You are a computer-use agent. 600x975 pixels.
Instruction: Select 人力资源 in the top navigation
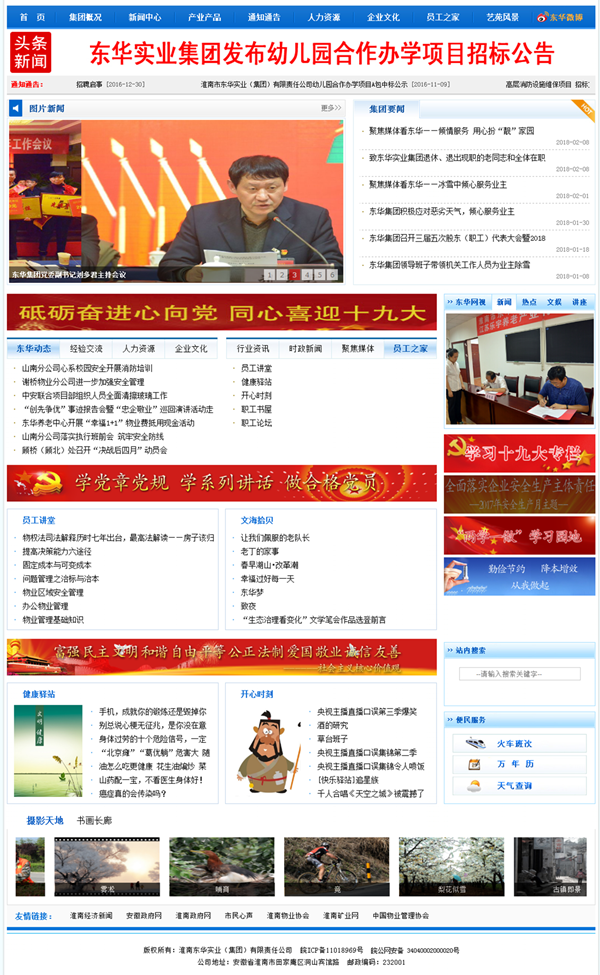coord(323,17)
